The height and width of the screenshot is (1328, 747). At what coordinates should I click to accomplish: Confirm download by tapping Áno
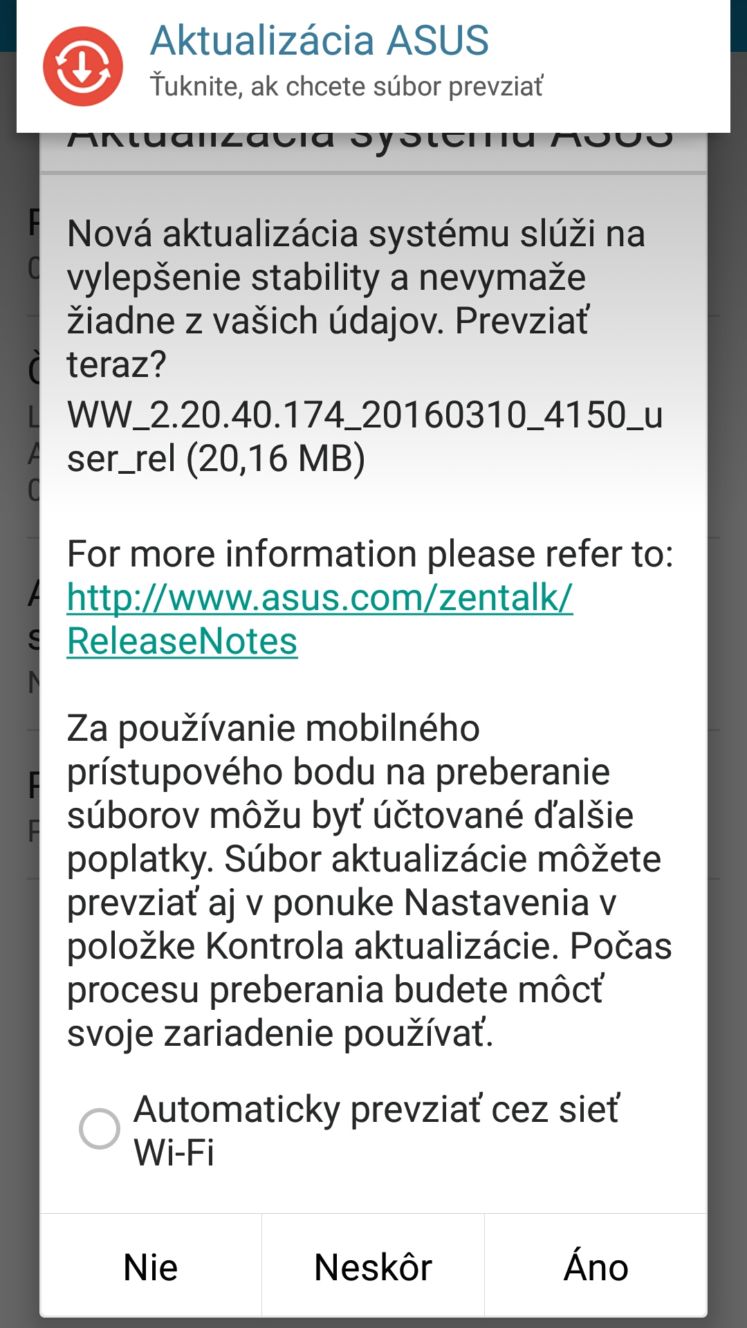coord(596,1267)
